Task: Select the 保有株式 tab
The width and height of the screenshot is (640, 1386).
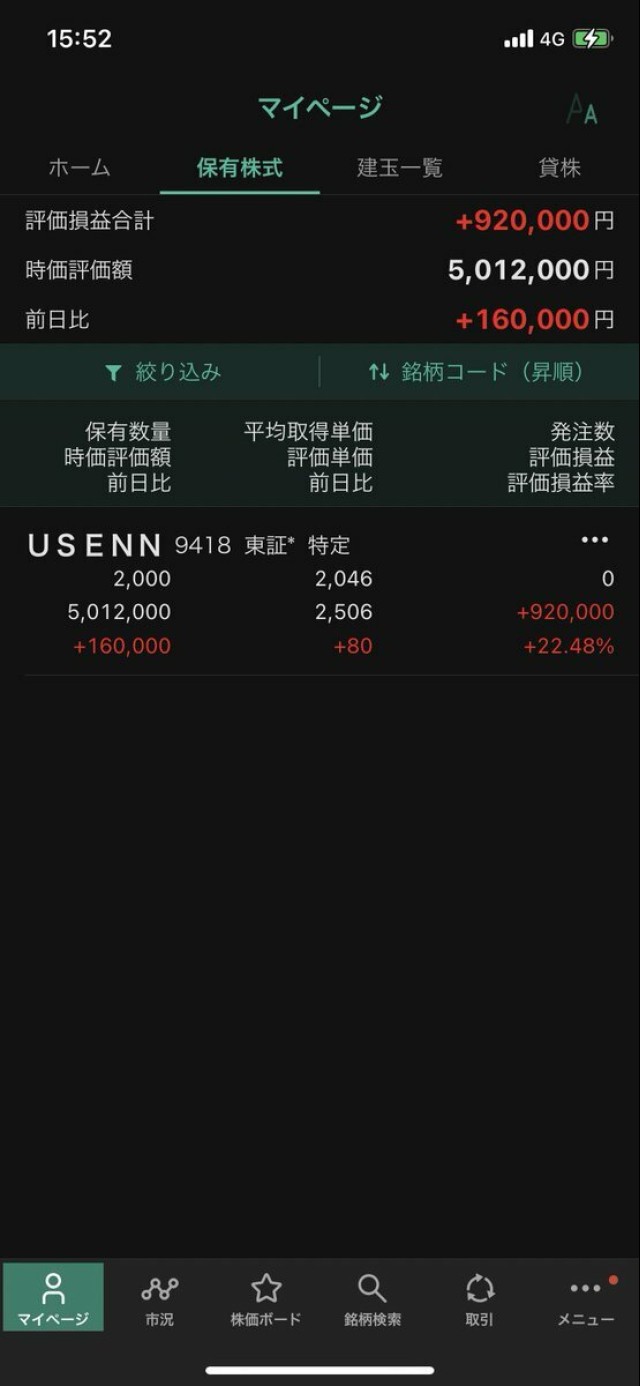Action: [x=240, y=168]
